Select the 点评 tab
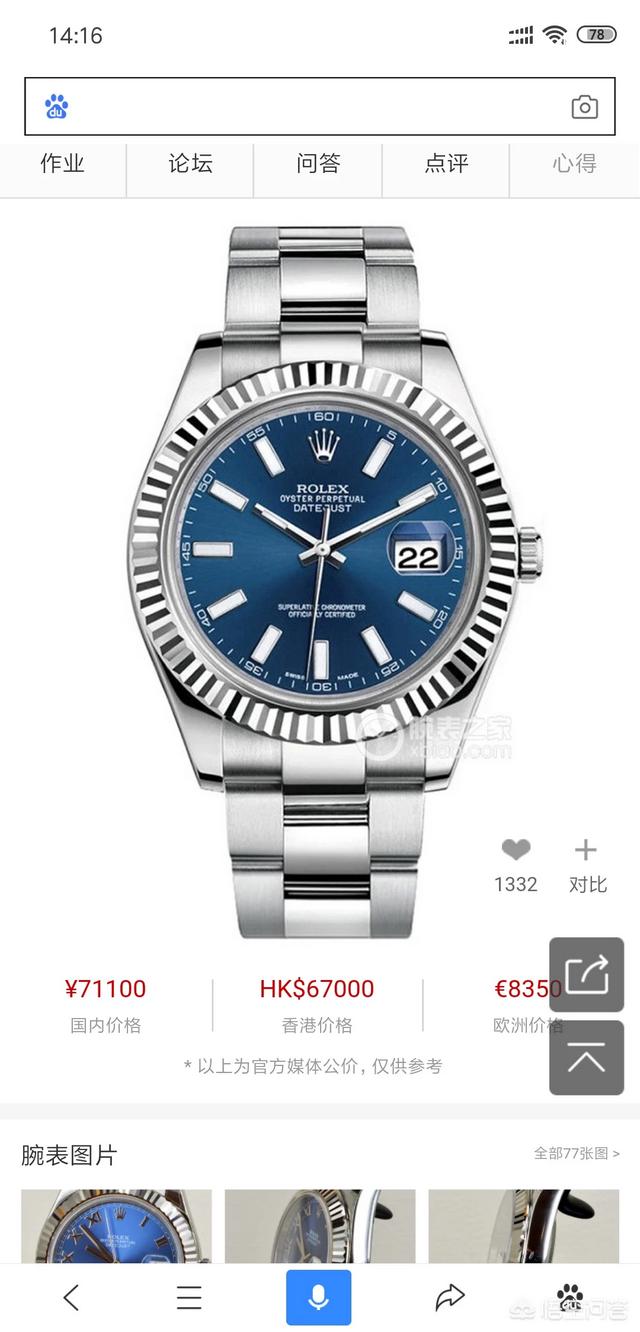Screen dimensions: 640x1332 [446, 164]
